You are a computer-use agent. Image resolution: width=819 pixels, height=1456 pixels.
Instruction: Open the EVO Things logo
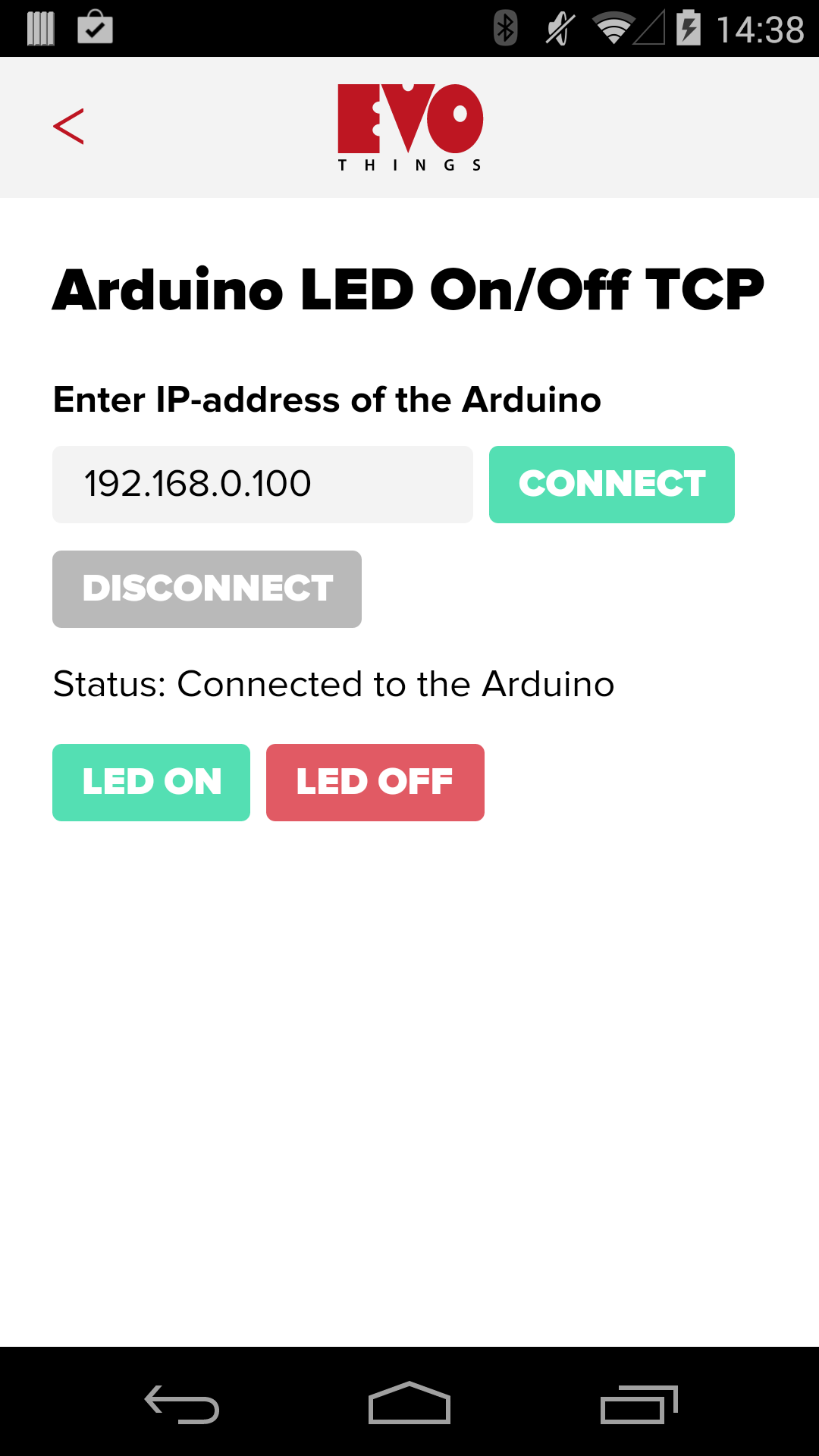pos(409,125)
